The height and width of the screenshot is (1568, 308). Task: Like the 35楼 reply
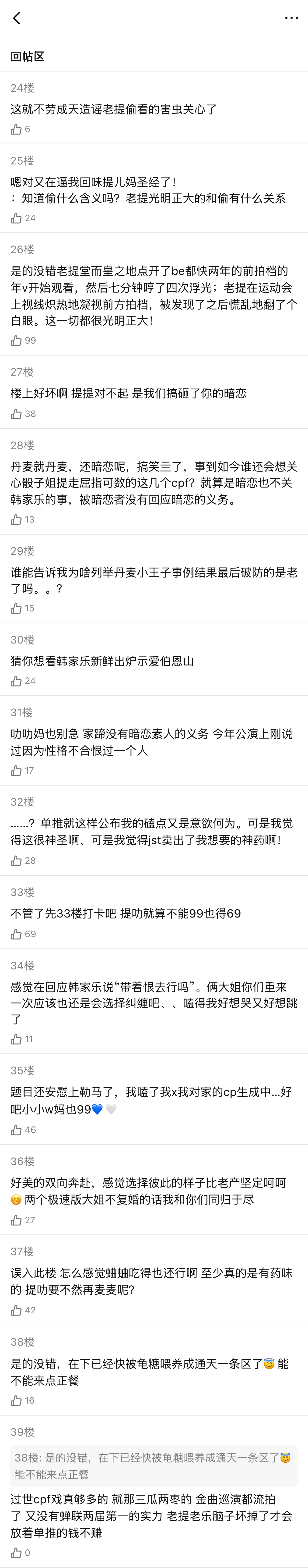(16, 1130)
